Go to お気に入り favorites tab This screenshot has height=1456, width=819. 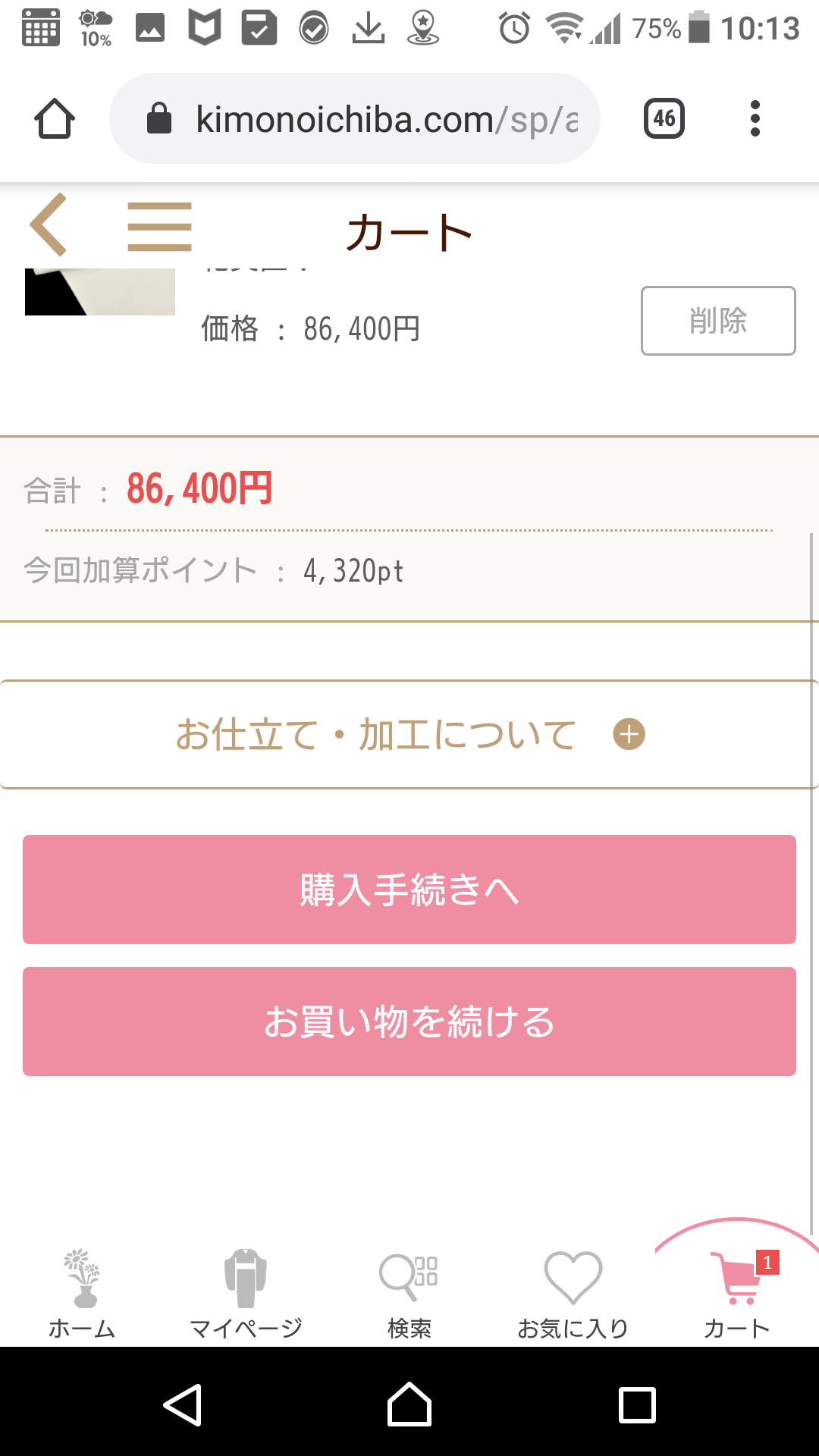coord(573,1294)
